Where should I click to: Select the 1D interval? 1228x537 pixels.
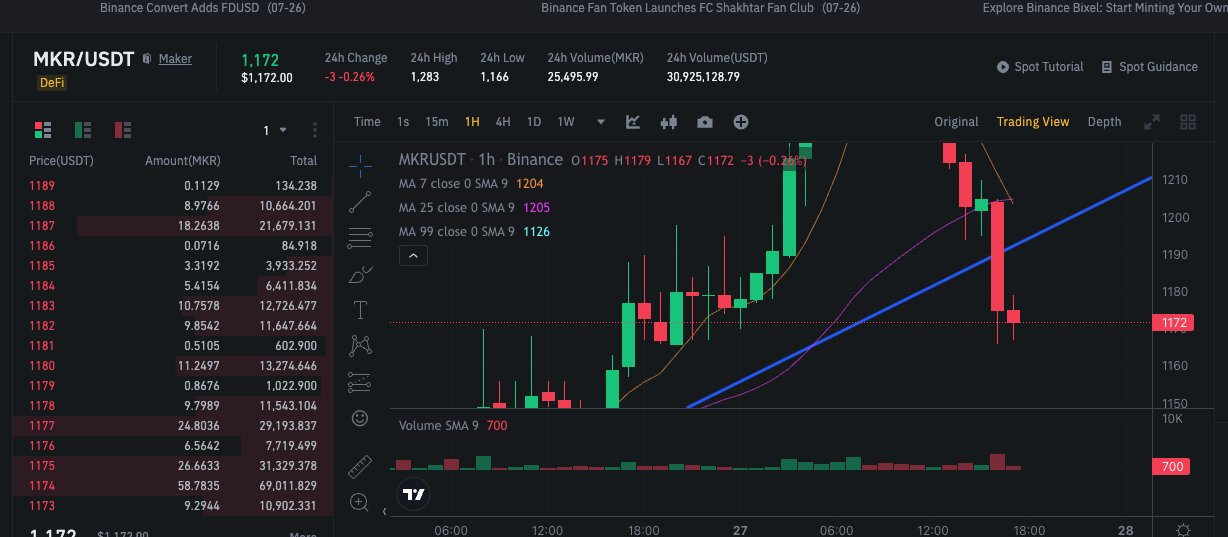click(x=534, y=122)
